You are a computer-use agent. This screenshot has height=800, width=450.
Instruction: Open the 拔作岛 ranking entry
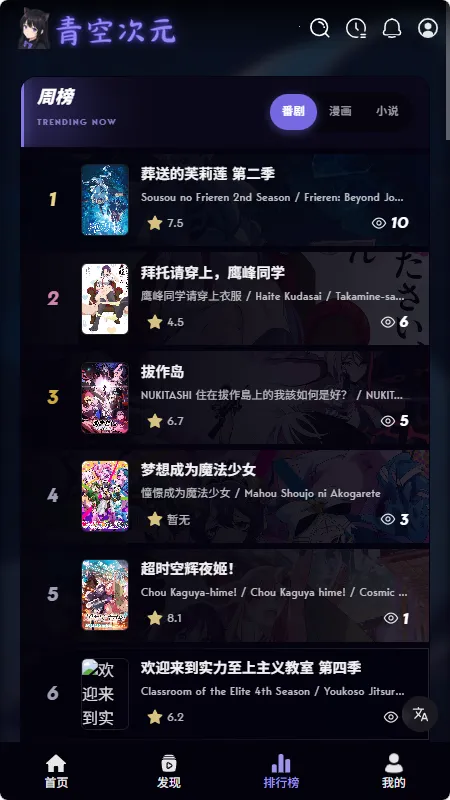(x=225, y=397)
